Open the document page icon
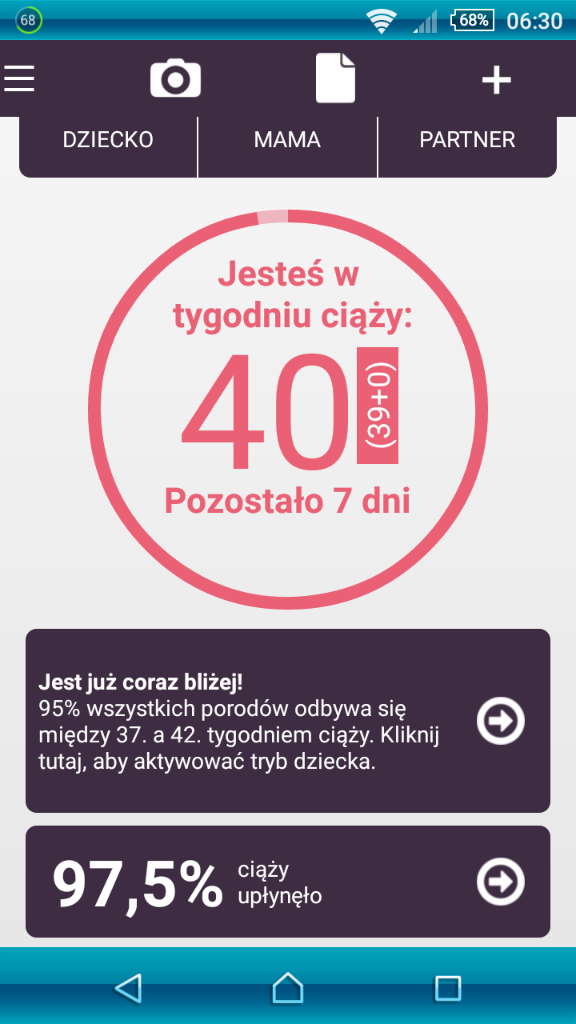 click(336, 78)
